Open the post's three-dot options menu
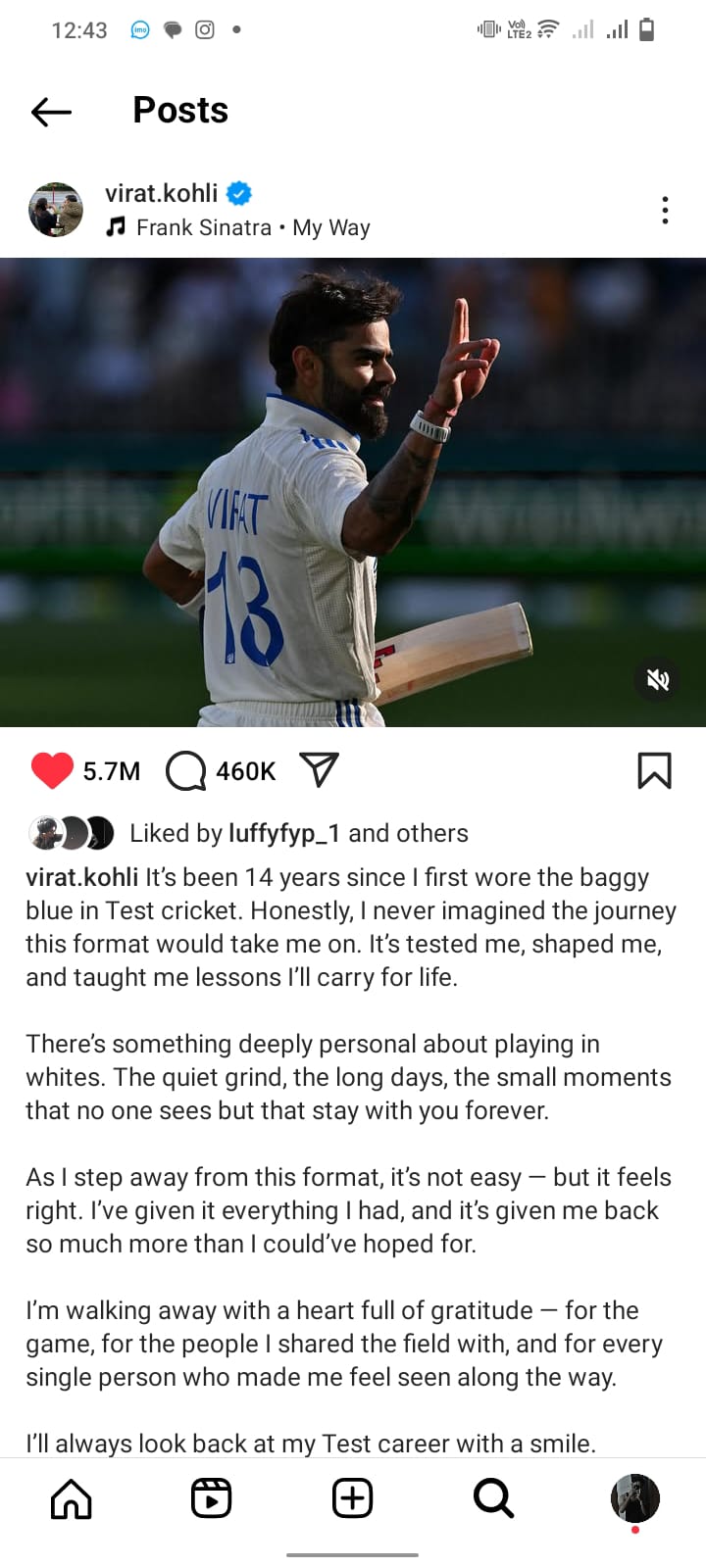Viewport: 706px width, 1568px height. point(665,210)
